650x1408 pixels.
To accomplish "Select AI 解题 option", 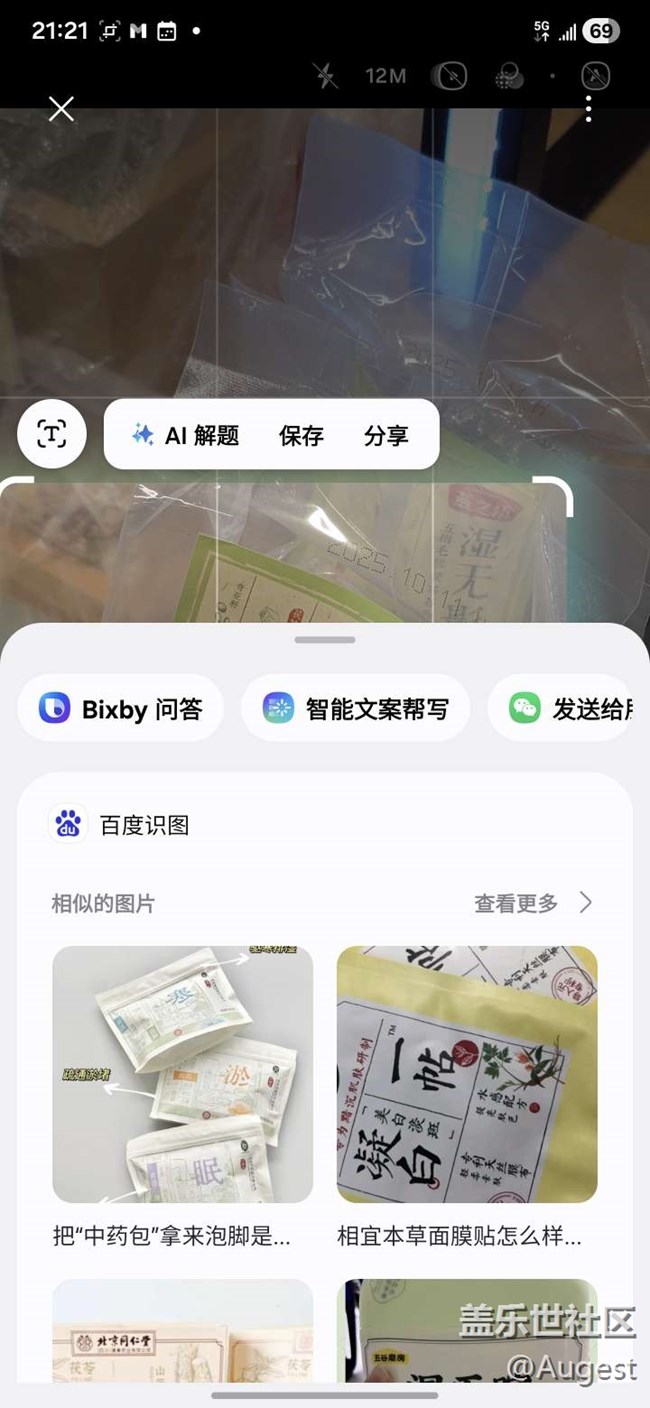I will click(x=186, y=435).
